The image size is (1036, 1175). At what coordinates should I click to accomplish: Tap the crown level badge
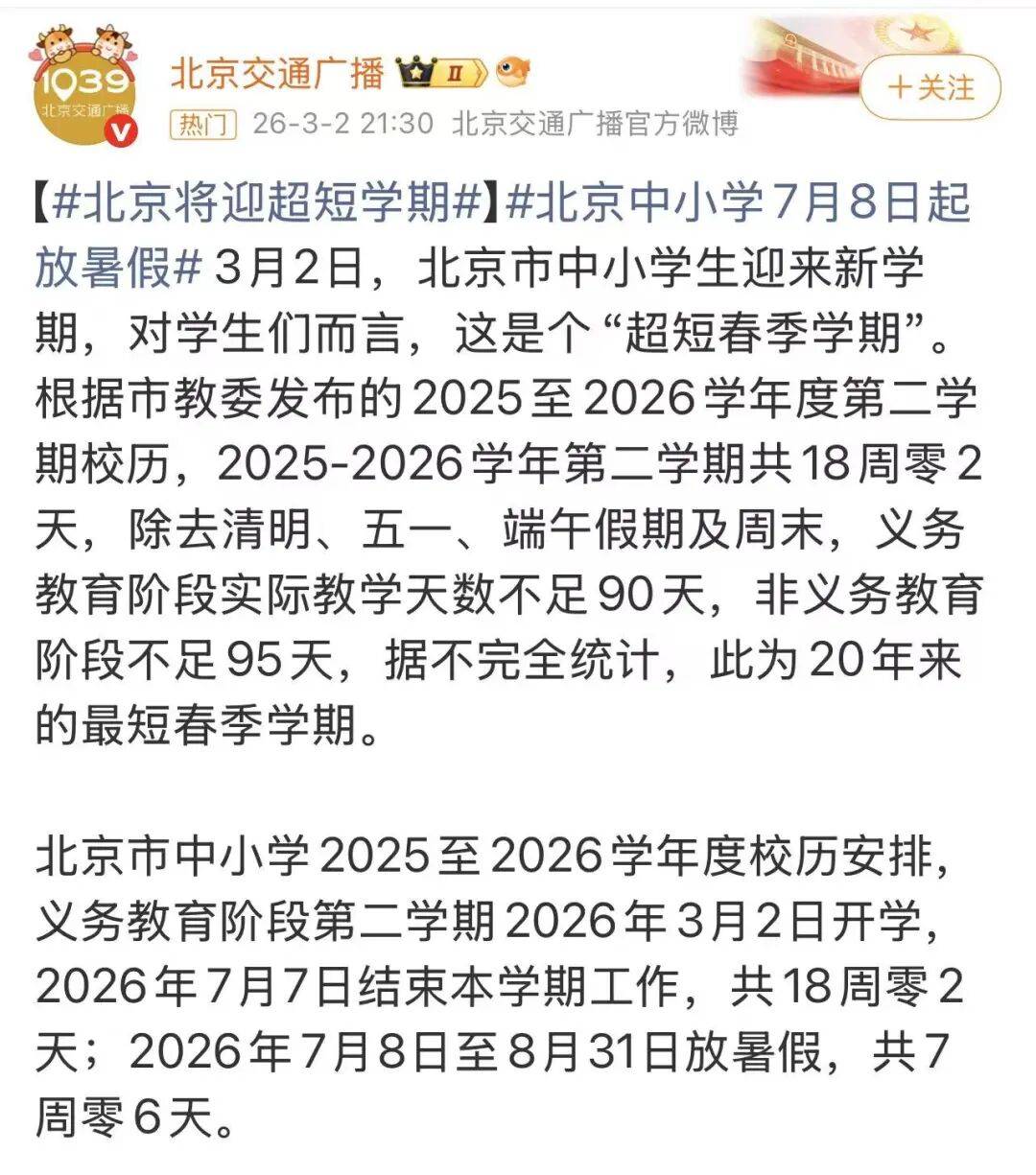pos(443,73)
